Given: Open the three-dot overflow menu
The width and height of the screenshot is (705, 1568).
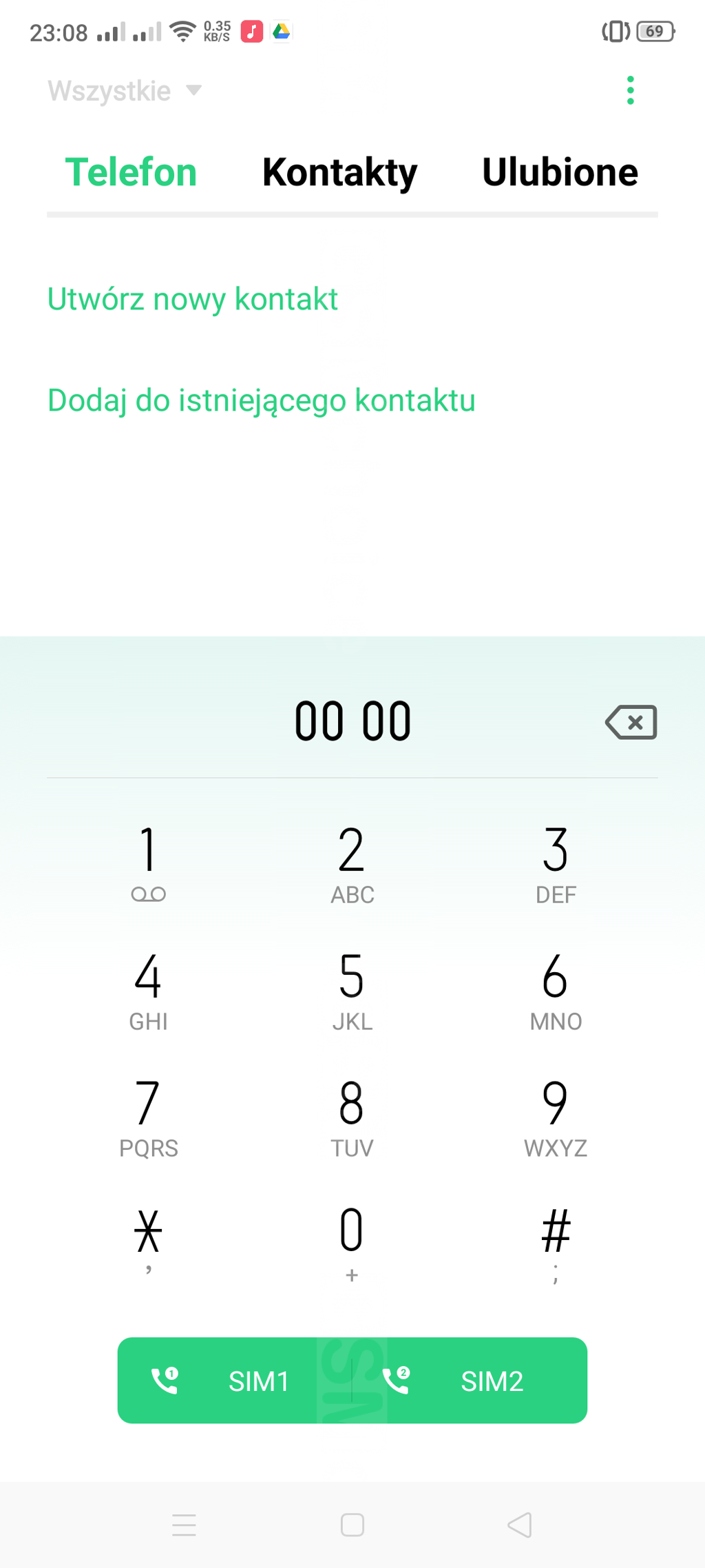Looking at the screenshot, I should click(x=630, y=90).
